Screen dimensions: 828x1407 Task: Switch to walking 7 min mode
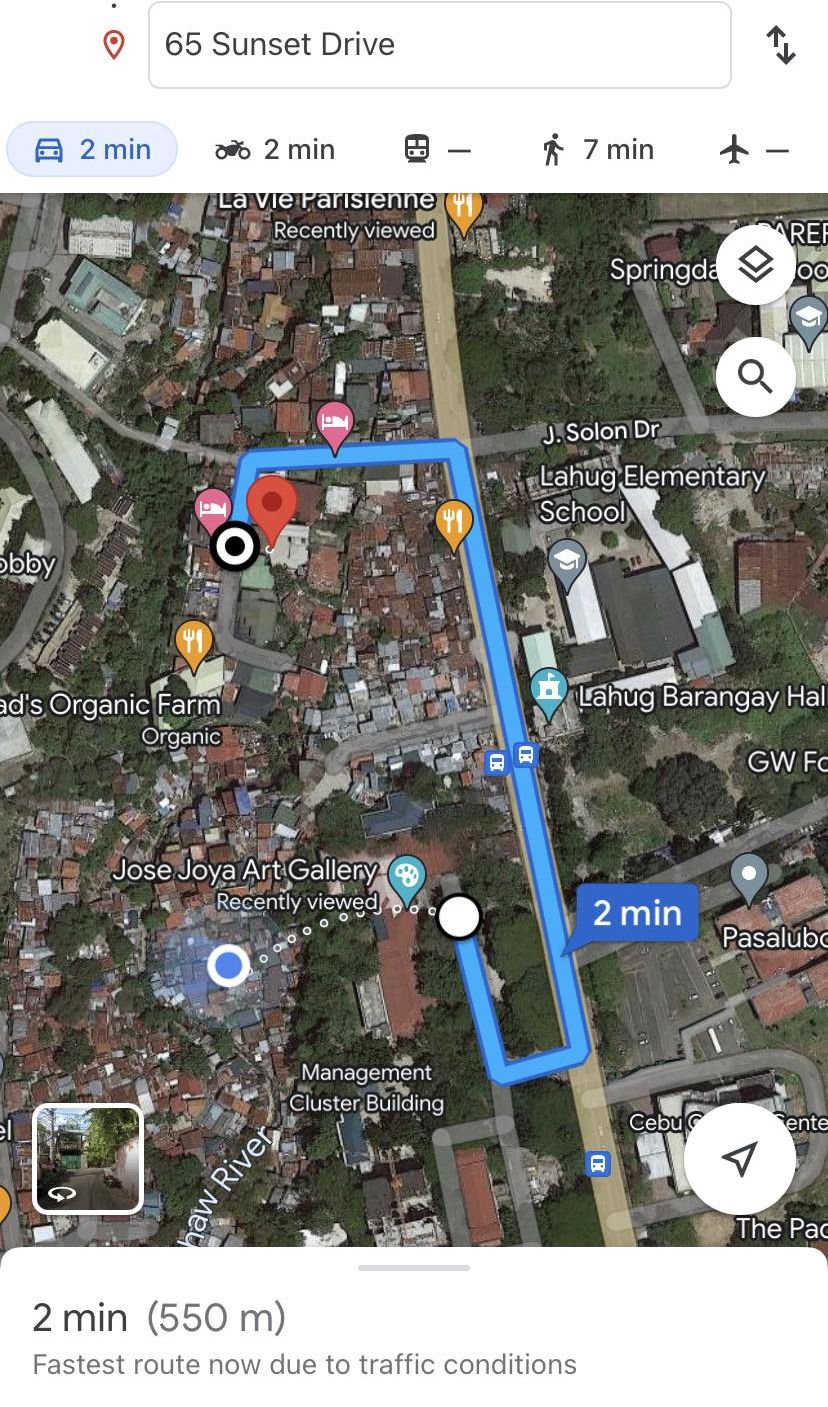(x=598, y=150)
